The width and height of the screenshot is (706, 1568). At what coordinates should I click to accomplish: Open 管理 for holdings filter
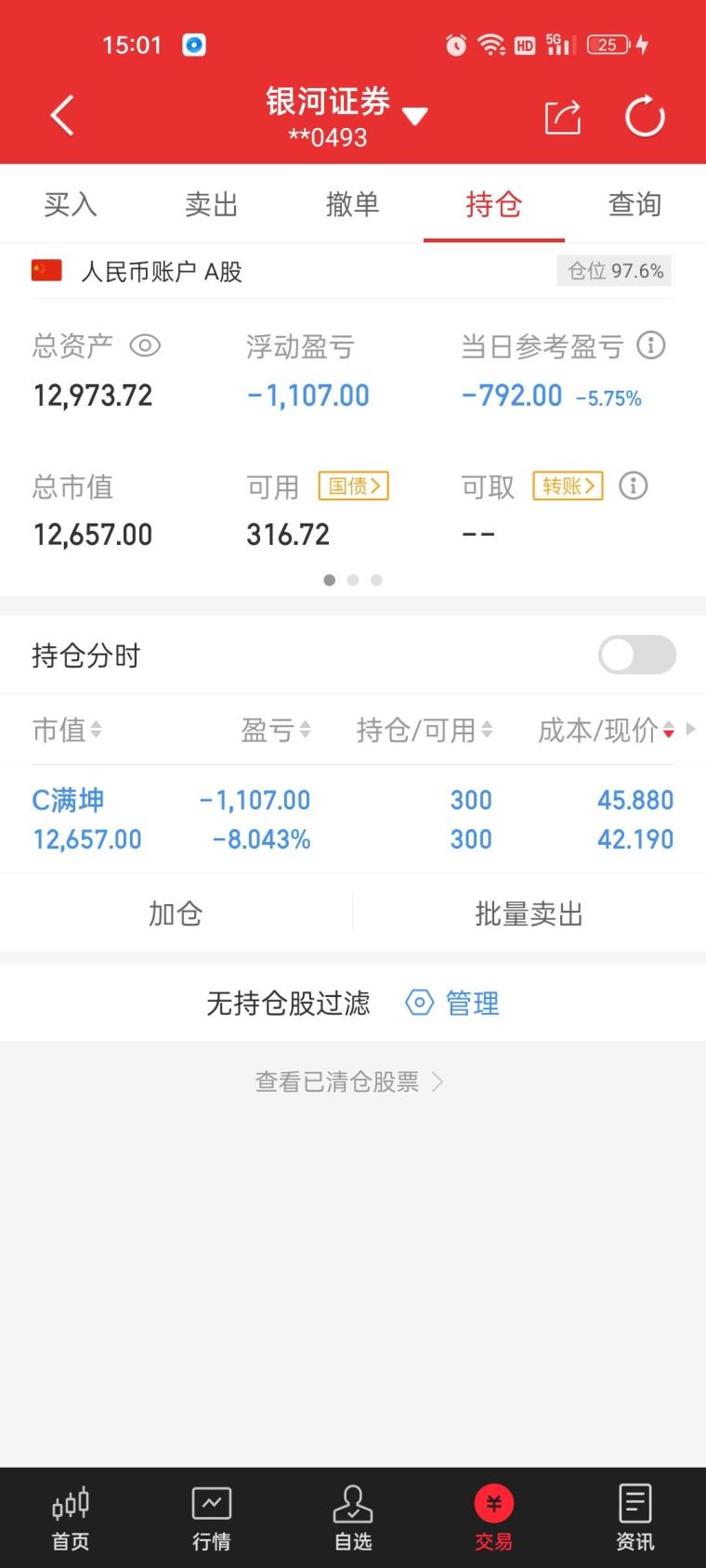point(453,1003)
